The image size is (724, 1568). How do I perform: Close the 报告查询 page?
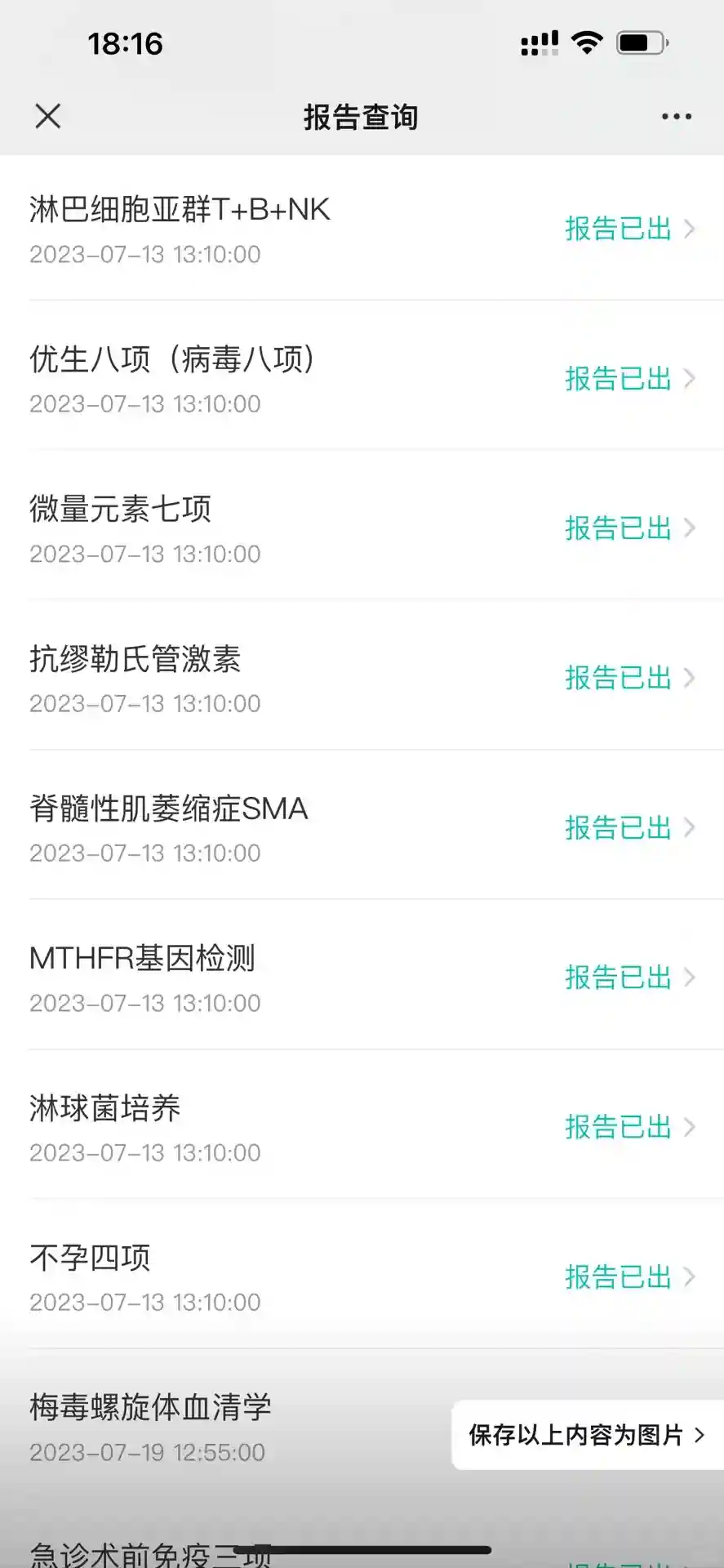click(48, 117)
